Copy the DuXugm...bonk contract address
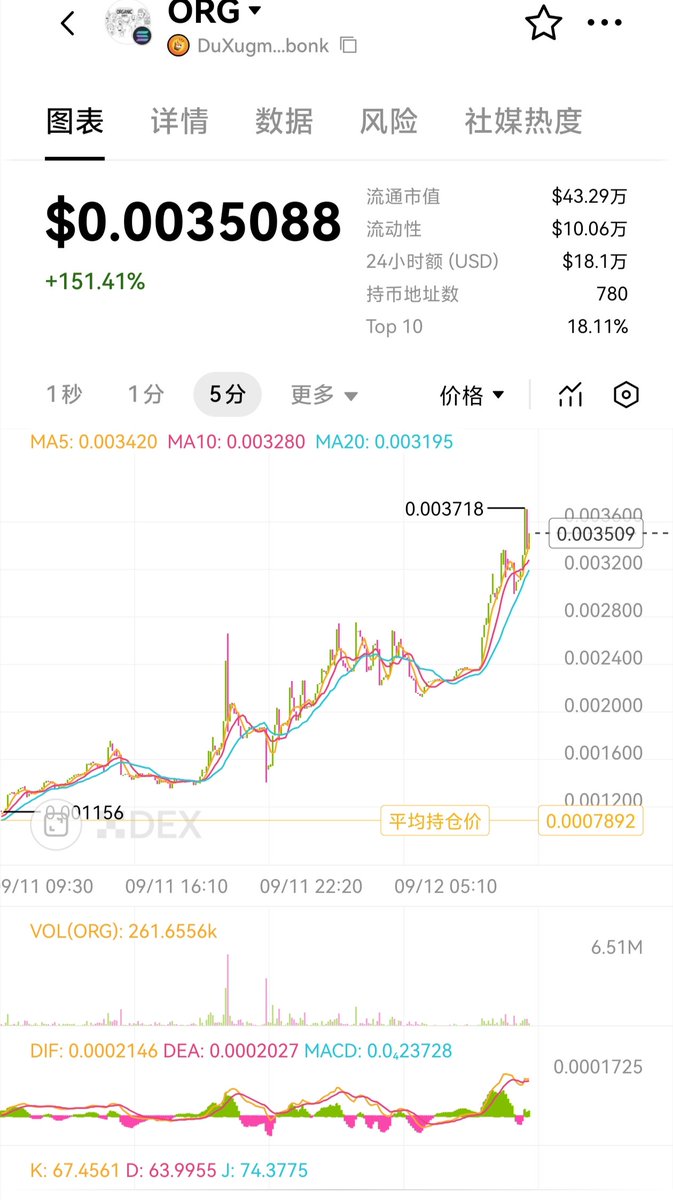This screenshot has height=1200, width=673. click(x=349, y=45)
